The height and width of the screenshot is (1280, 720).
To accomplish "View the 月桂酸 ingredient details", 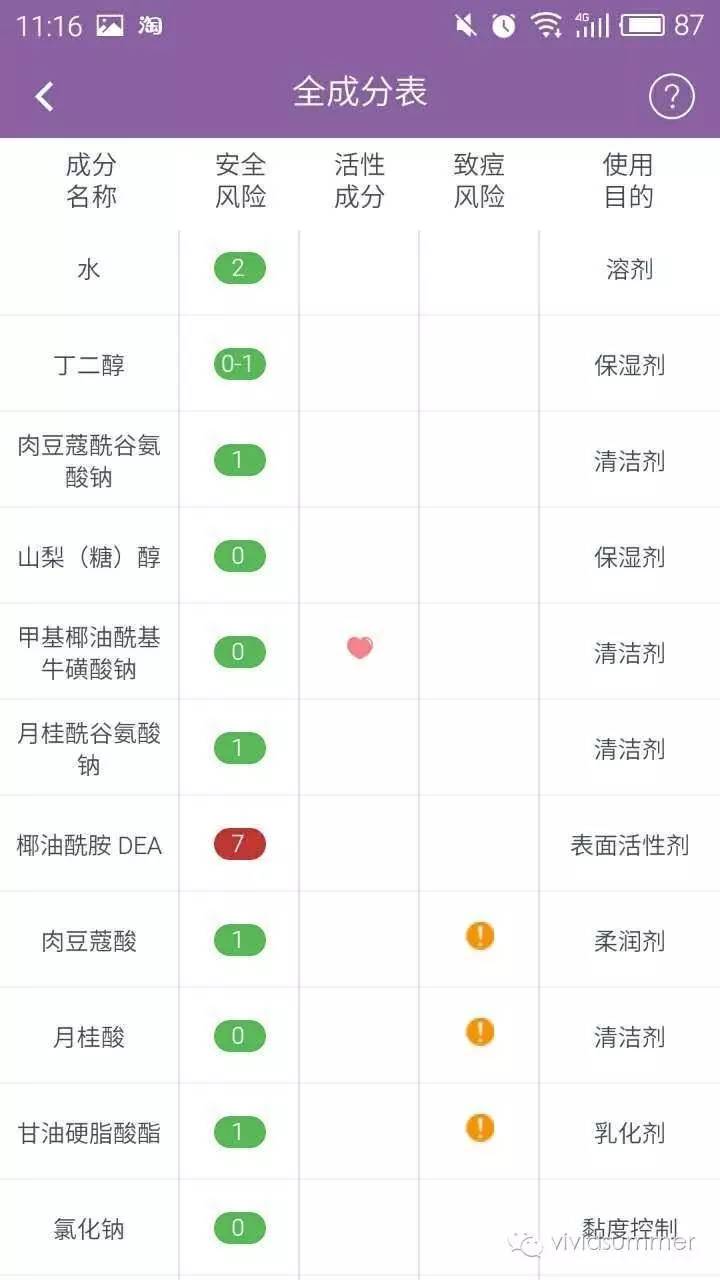I will 360,1036.
